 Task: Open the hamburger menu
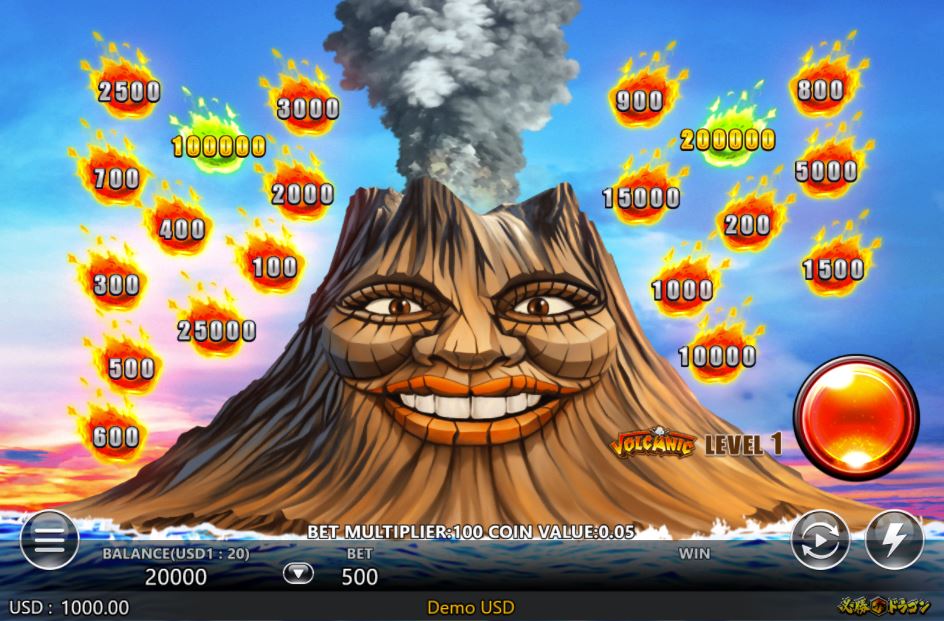49,540
